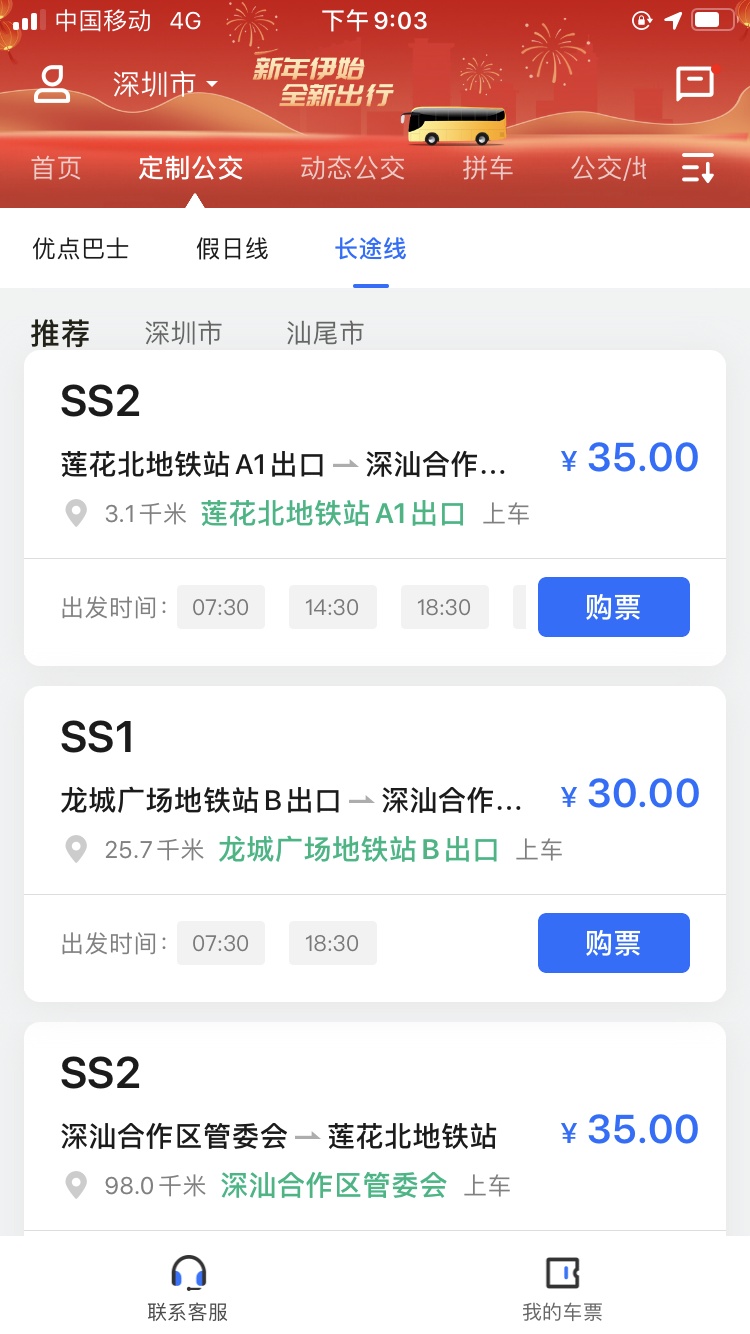750x1334 pixels.
Task: Choose 07:30 departure on SS1 route
Action: coord(221,943)
